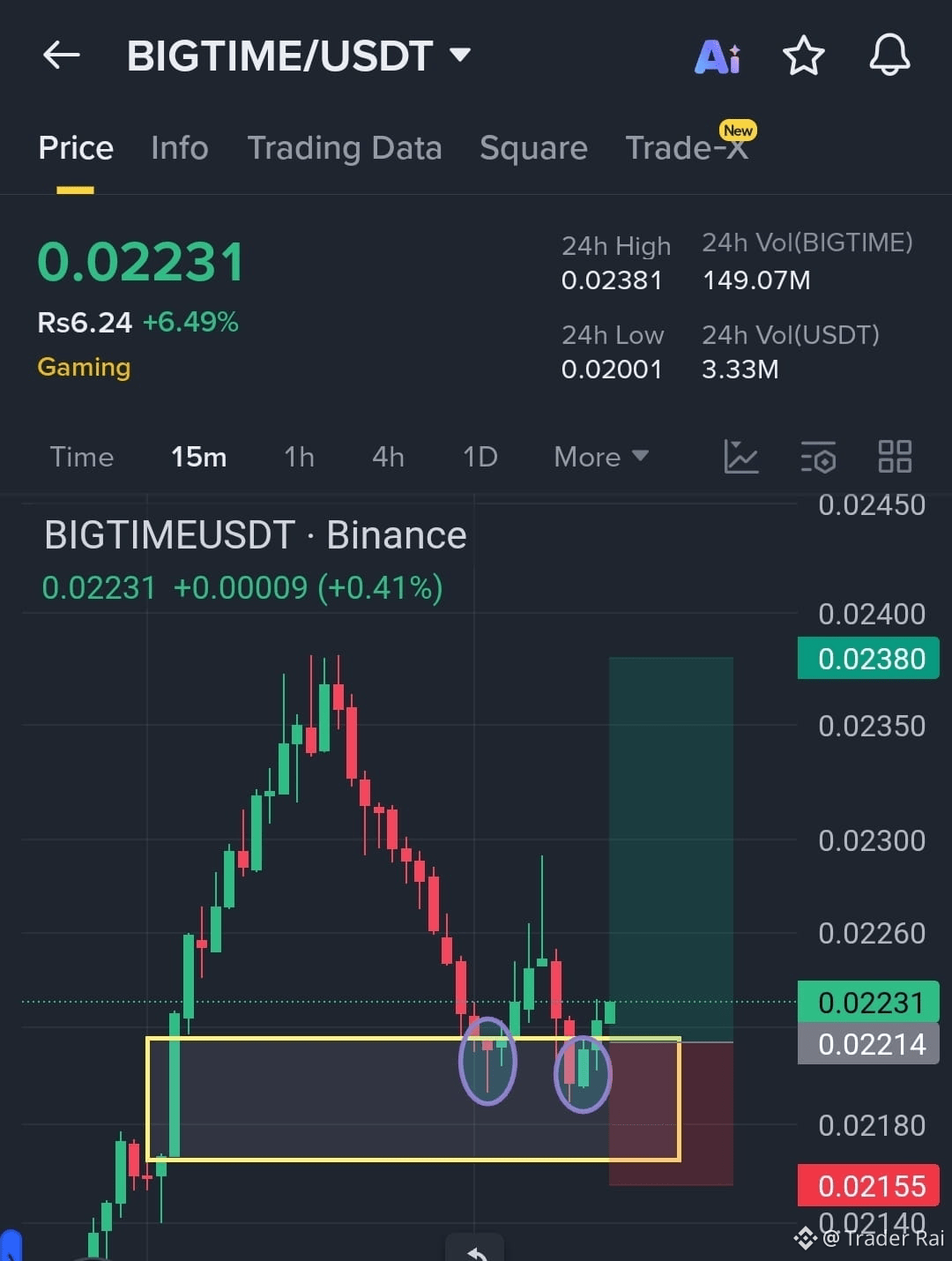Open the grid layout icon

coord(895,457)
